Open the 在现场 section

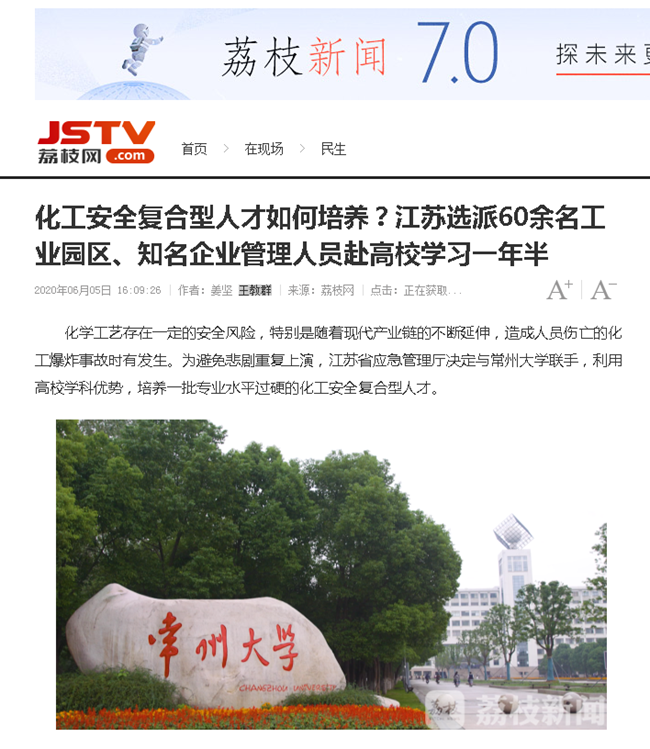coord(264,149)
